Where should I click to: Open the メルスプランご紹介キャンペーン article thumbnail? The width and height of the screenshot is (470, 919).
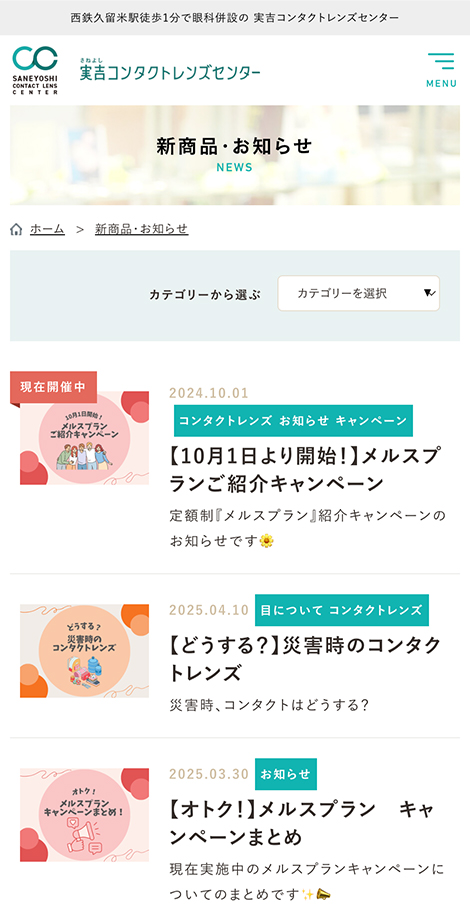[84, 438]
